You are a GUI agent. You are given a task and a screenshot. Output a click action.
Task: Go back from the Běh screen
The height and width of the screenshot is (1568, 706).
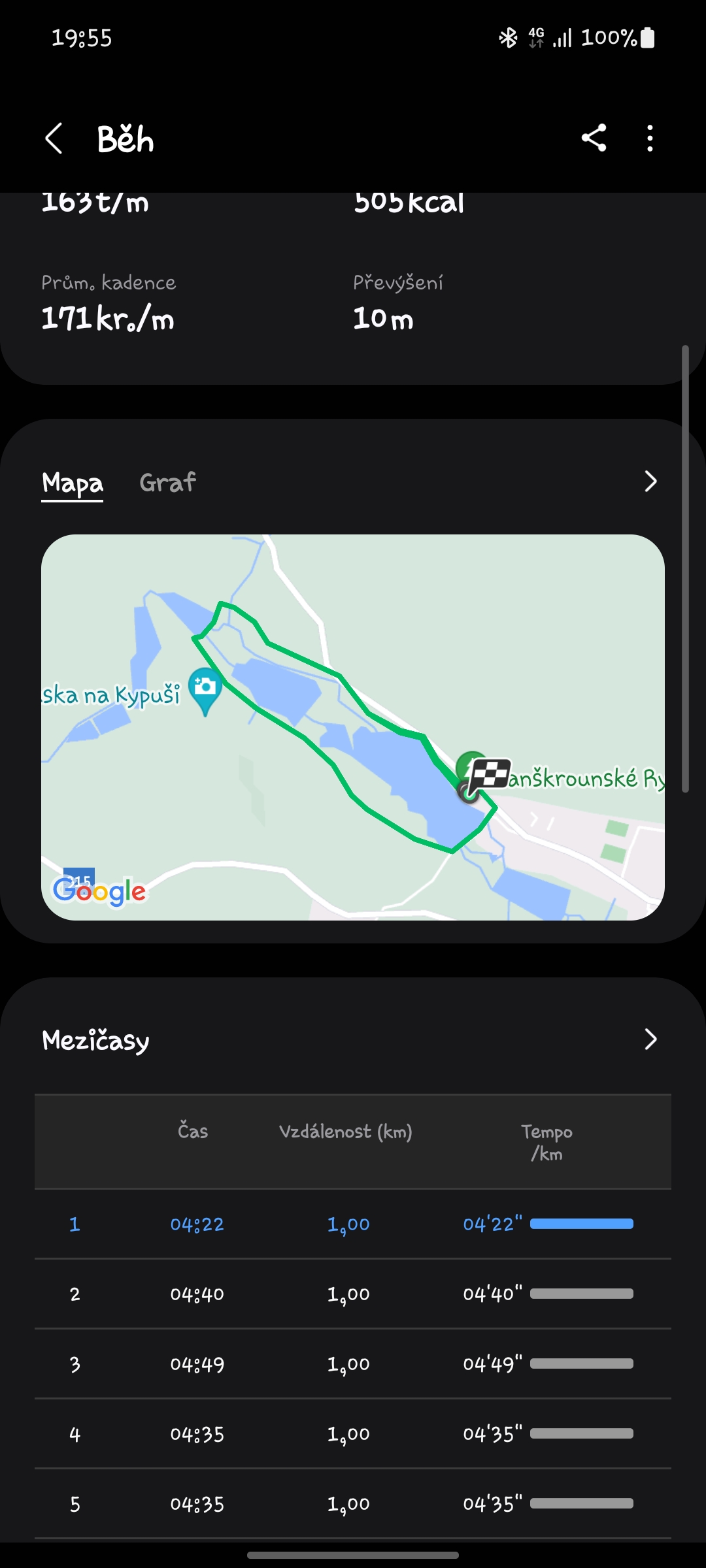tap(54, 139)
